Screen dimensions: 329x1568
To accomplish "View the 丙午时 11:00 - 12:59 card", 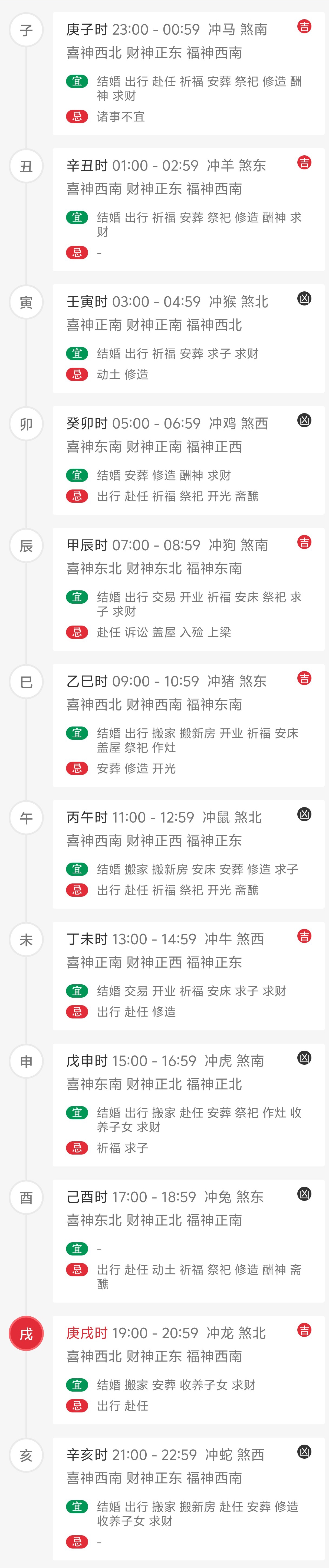I will (x=189, y=854).
